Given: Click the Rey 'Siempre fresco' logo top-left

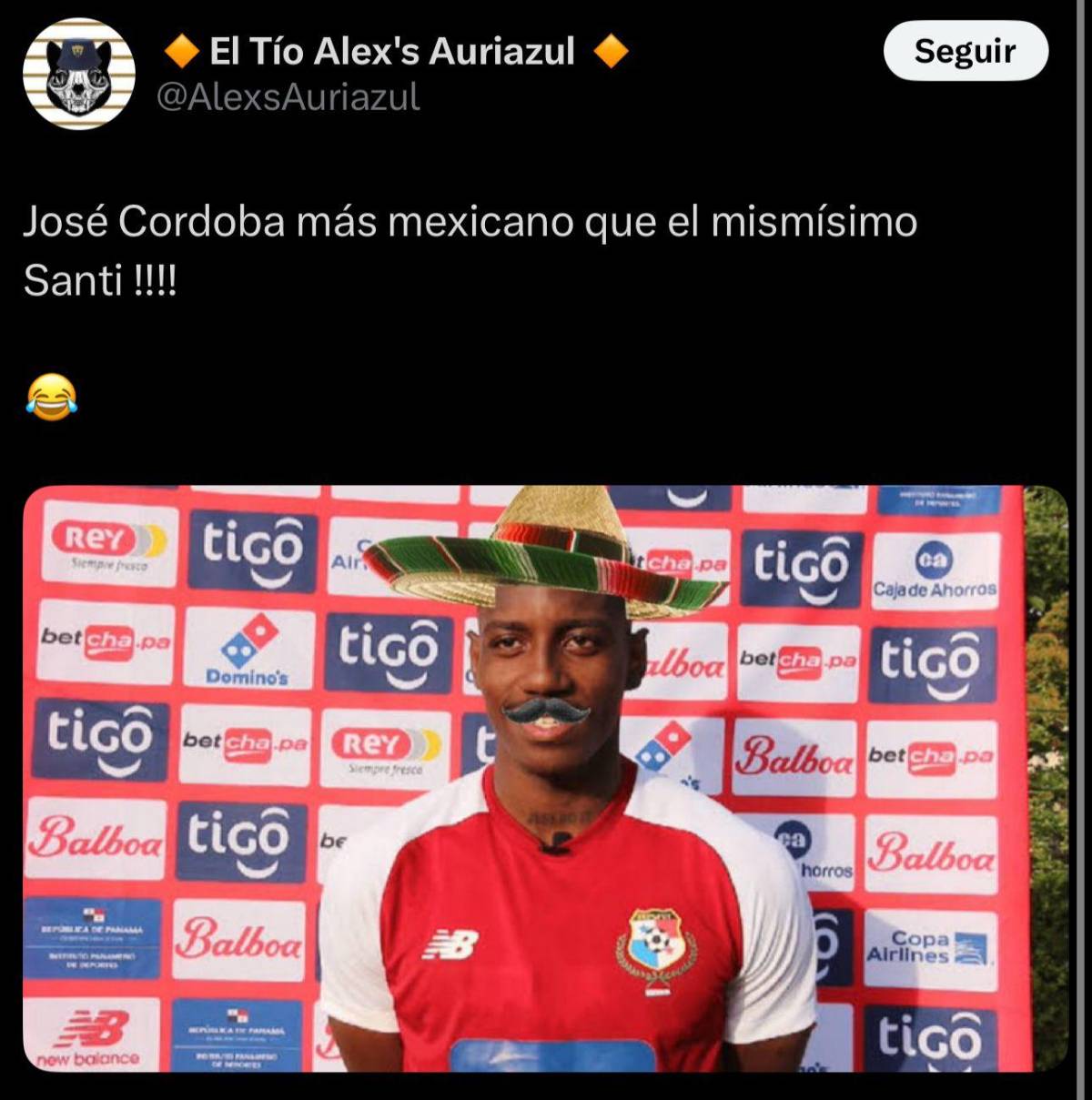Looking at the screenshot, I should click(x=107, y=544).
